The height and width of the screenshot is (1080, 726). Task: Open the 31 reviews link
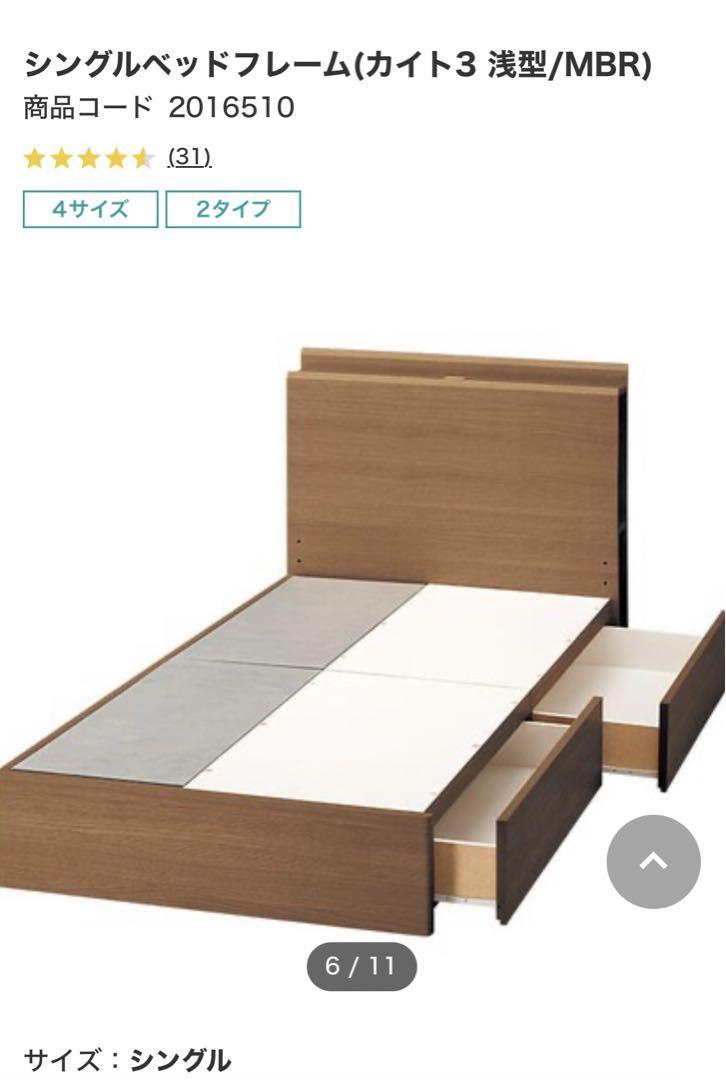pos(189,157)
